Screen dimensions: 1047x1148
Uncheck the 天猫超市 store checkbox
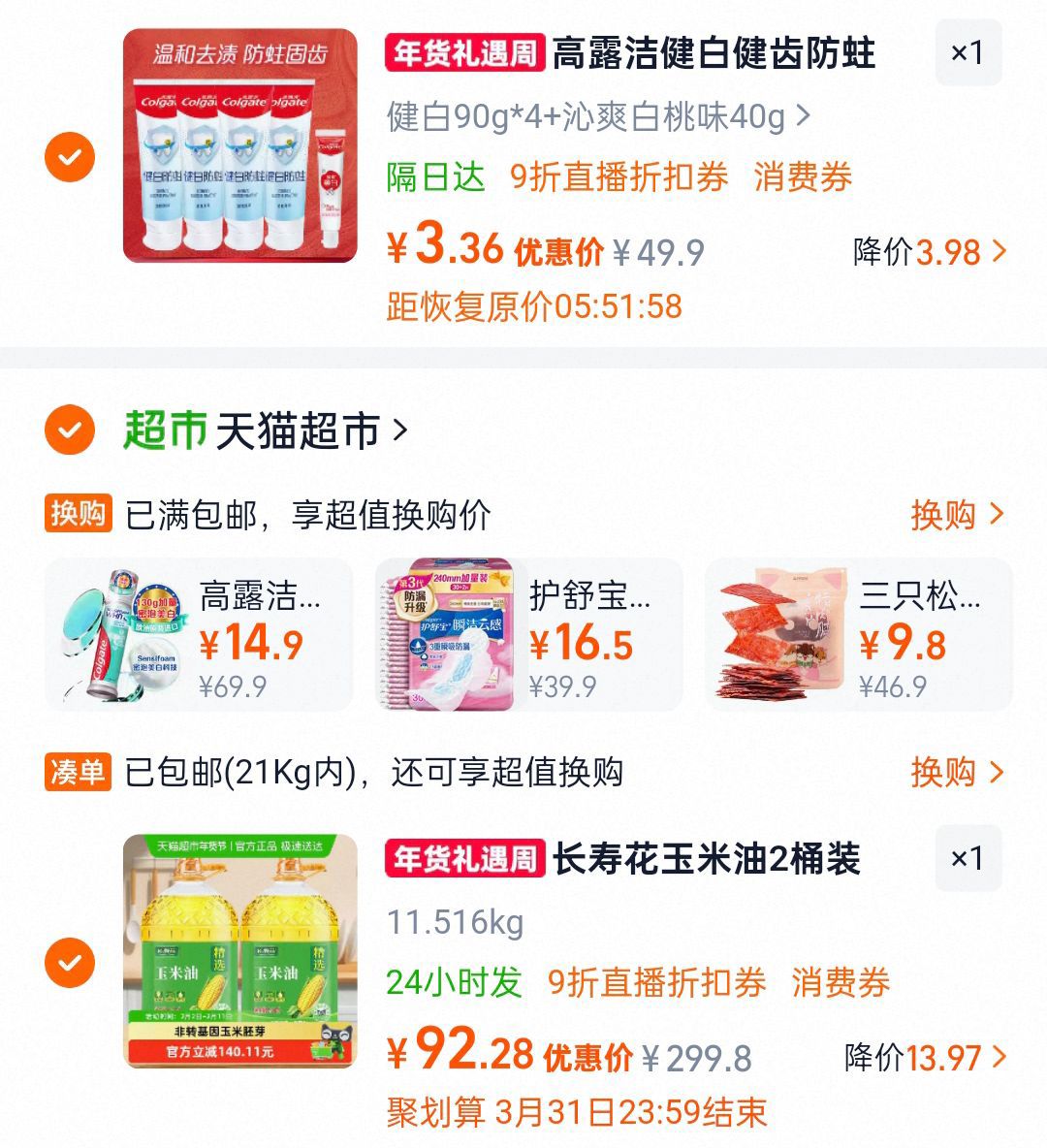[70, 430]
